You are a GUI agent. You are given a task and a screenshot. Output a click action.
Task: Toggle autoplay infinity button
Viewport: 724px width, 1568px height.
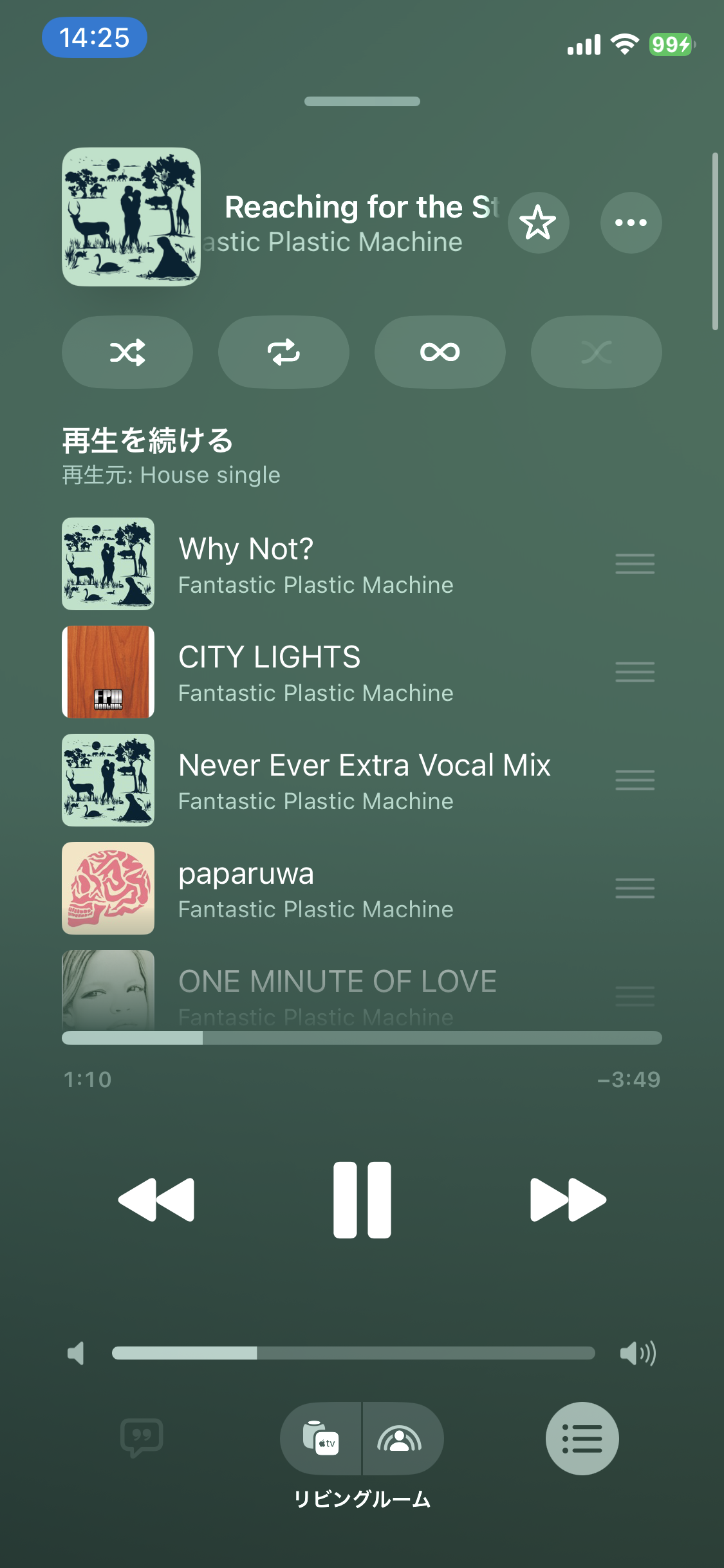(x=440, y=352)
